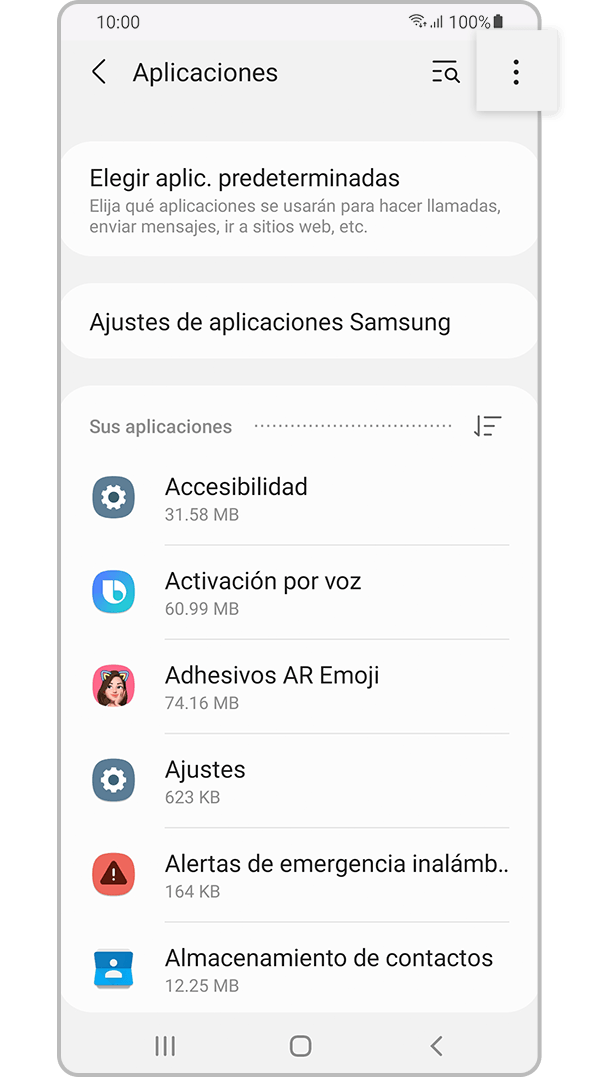
Task: Open Almacenamiento de contactos app info
Action: [x=300, y=968]
